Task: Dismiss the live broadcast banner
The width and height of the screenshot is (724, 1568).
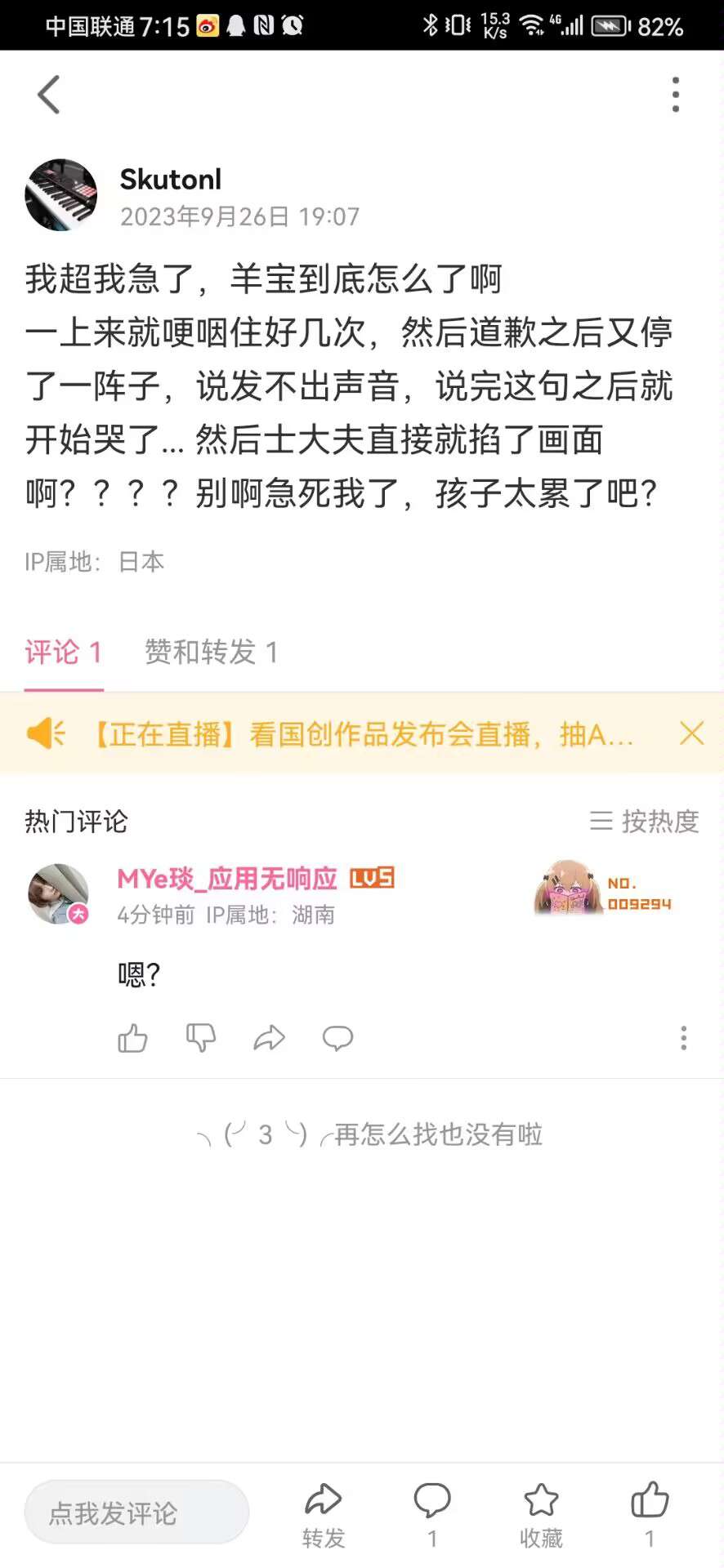Action: 691,733
